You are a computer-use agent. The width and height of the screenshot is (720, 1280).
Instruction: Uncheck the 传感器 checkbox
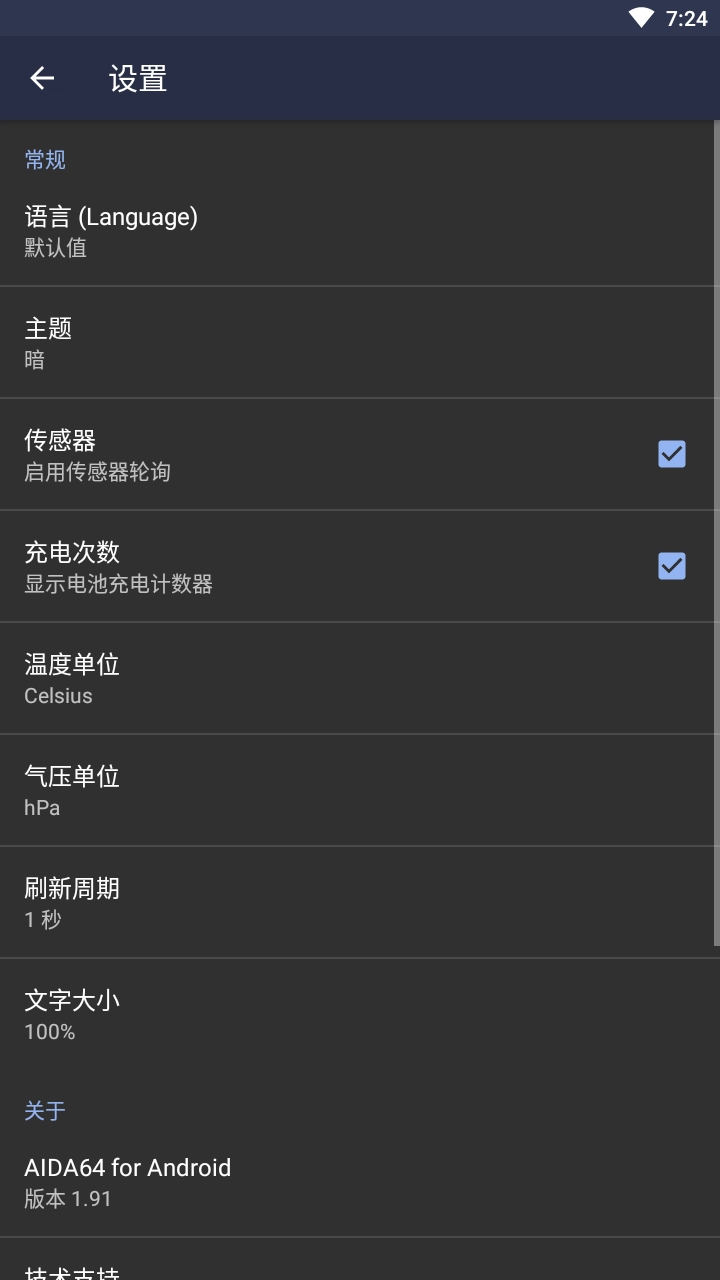coord(671,454)
